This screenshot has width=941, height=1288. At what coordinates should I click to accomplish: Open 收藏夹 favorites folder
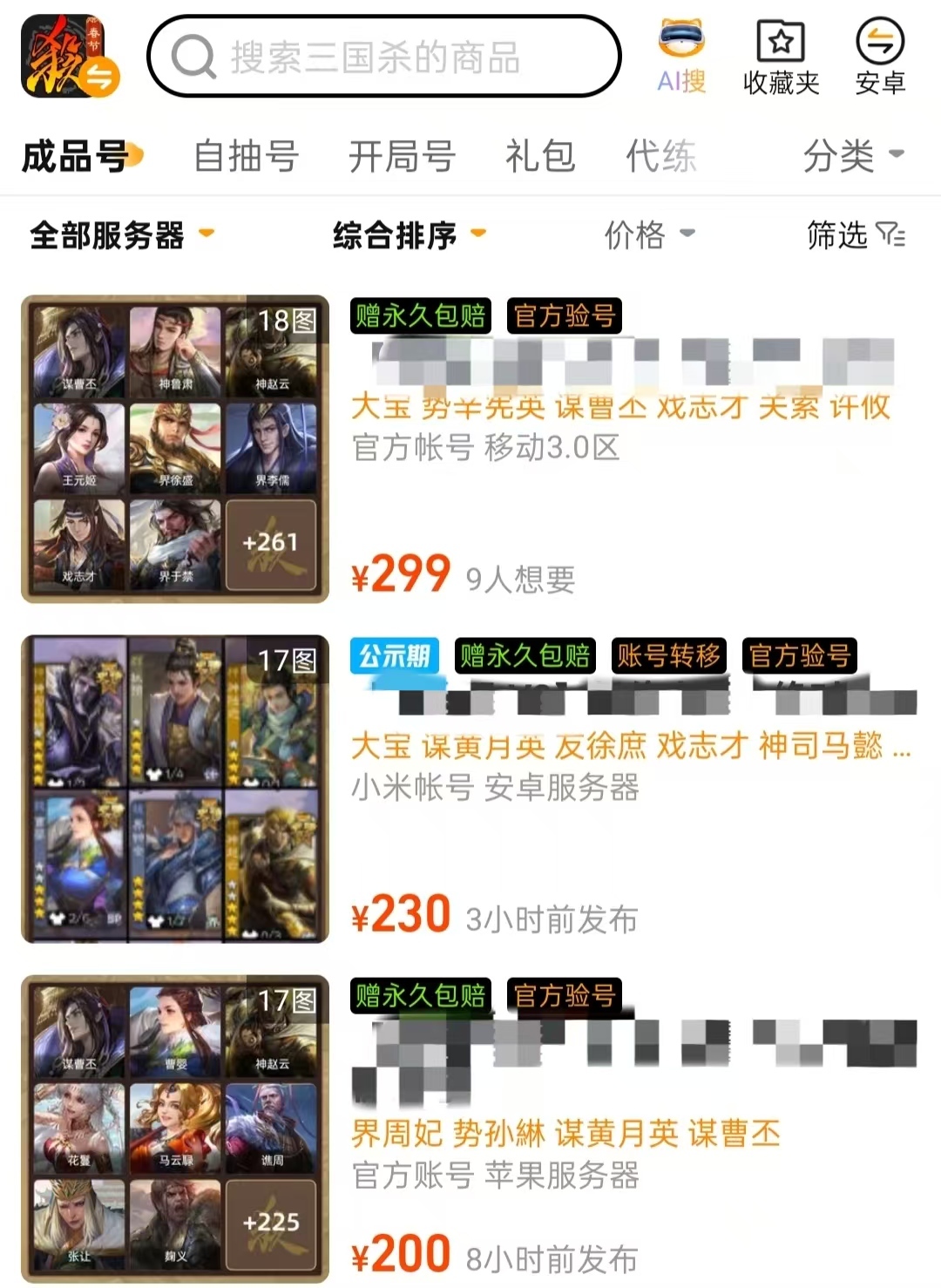(x=781, y=57)
